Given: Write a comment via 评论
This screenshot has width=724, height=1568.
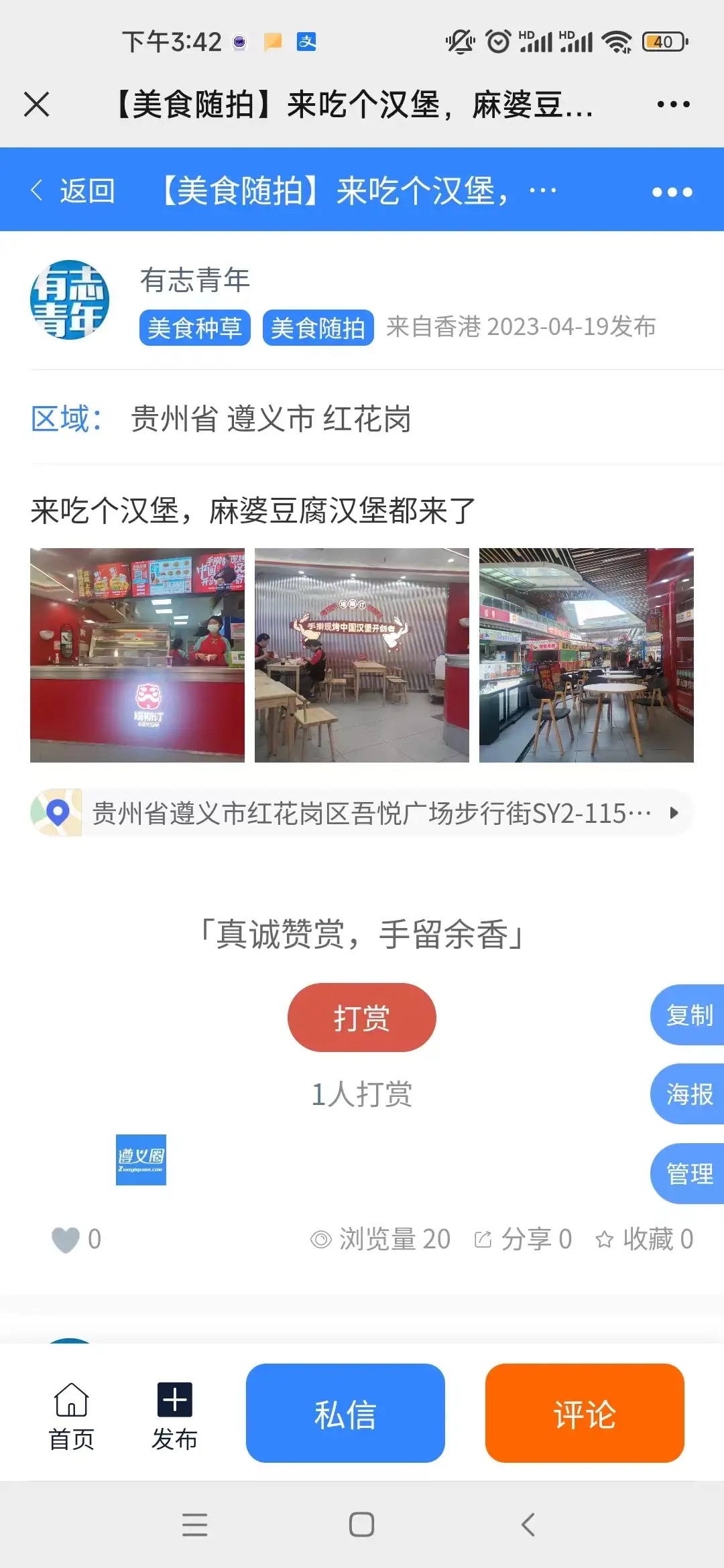Looking at the screenshot, I should point(585,1413).
